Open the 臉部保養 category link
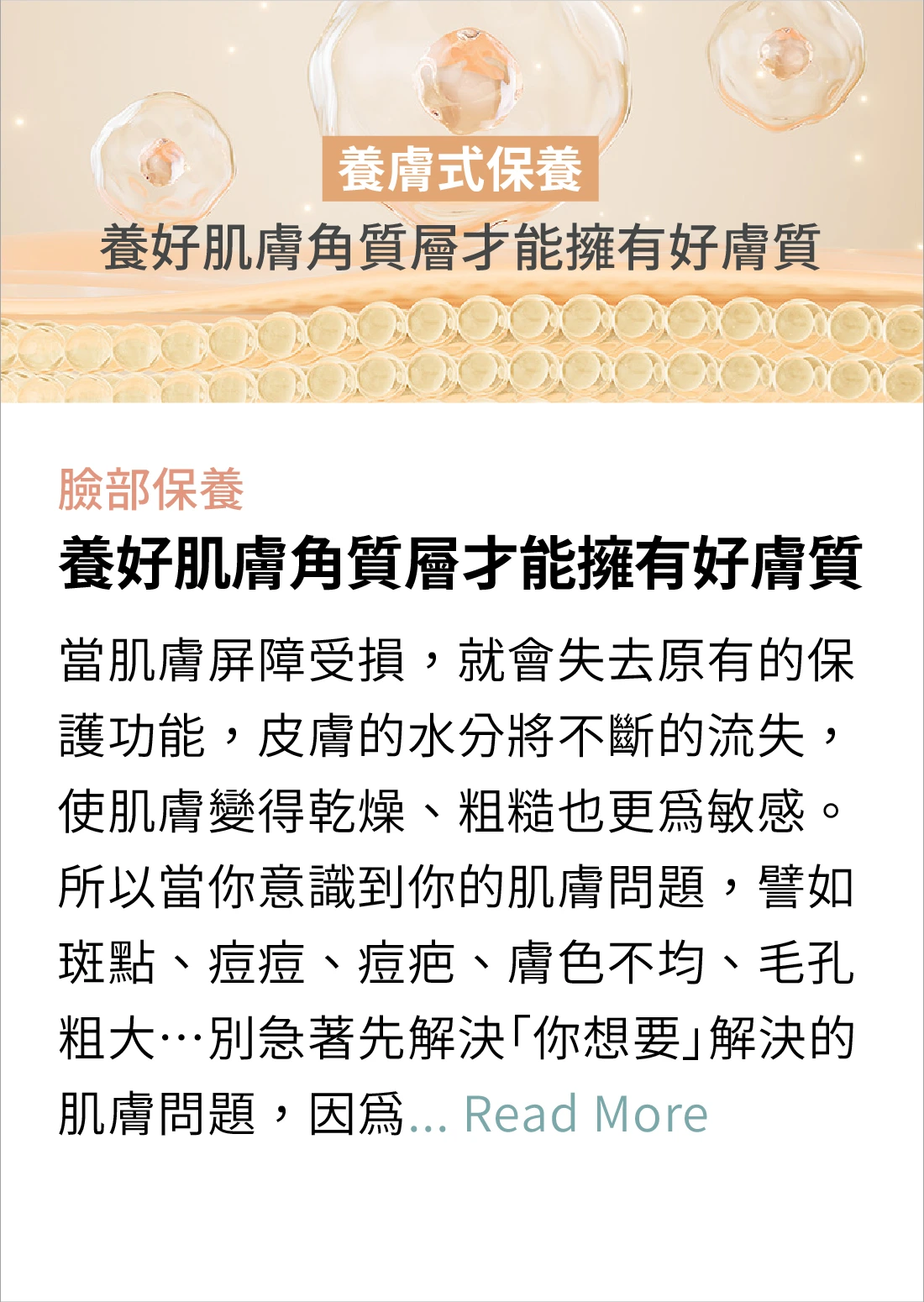The width and height of the screenshot is (924, 1302). (151, 489)
